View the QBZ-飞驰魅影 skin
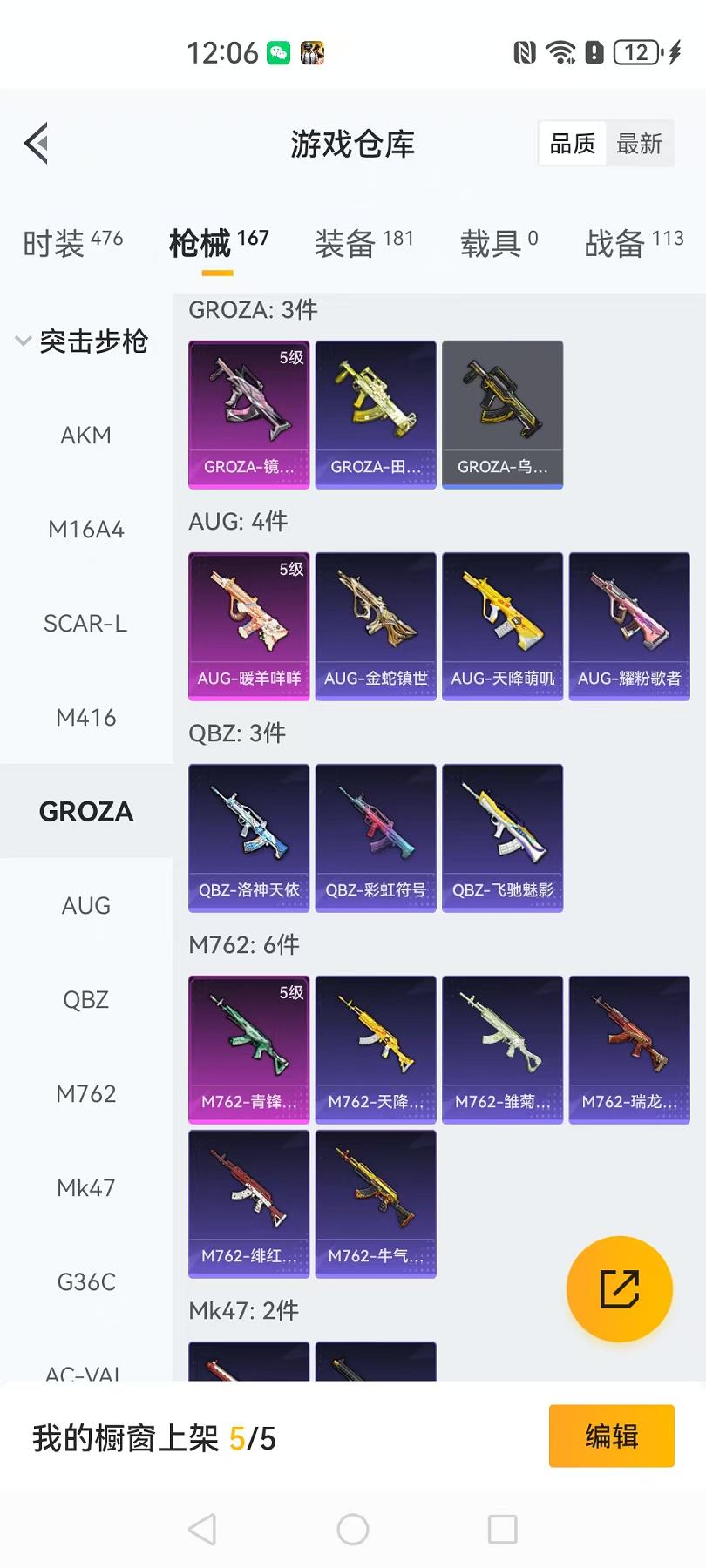This screenshot has height=1568, width=706. (503, 837)
